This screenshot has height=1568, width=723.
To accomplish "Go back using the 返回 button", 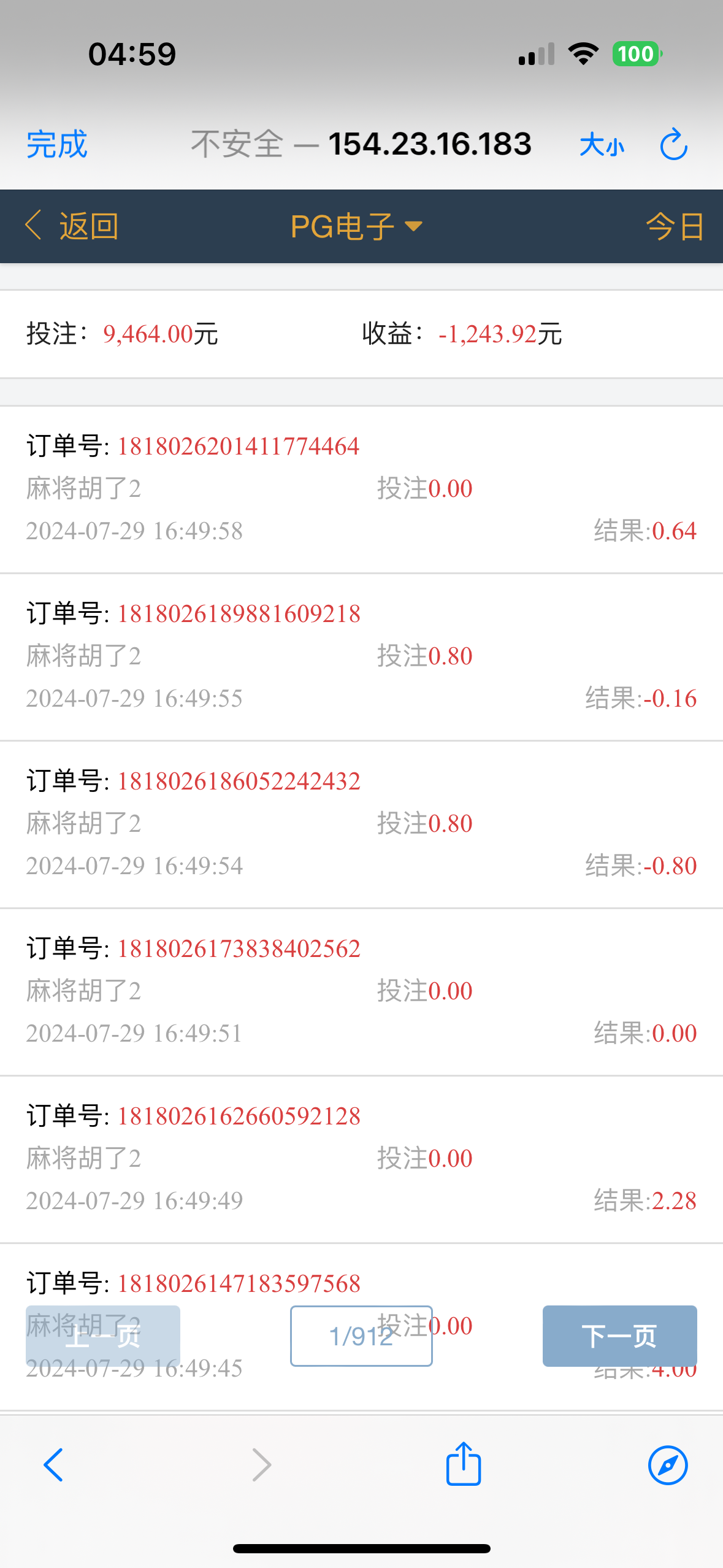I will coord(72,226).
